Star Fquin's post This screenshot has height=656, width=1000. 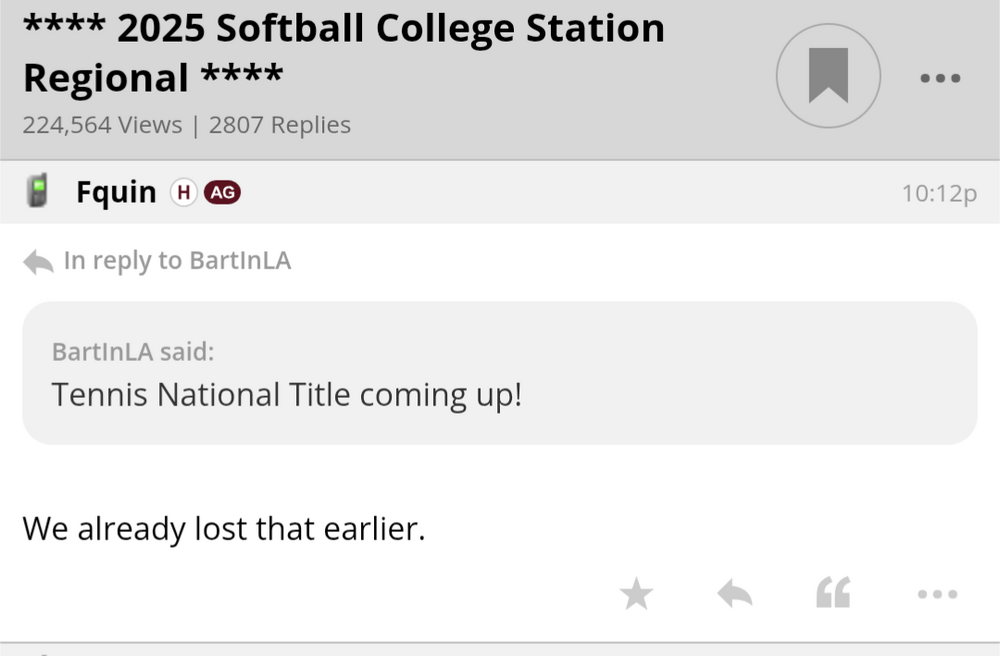coord(636,595)
